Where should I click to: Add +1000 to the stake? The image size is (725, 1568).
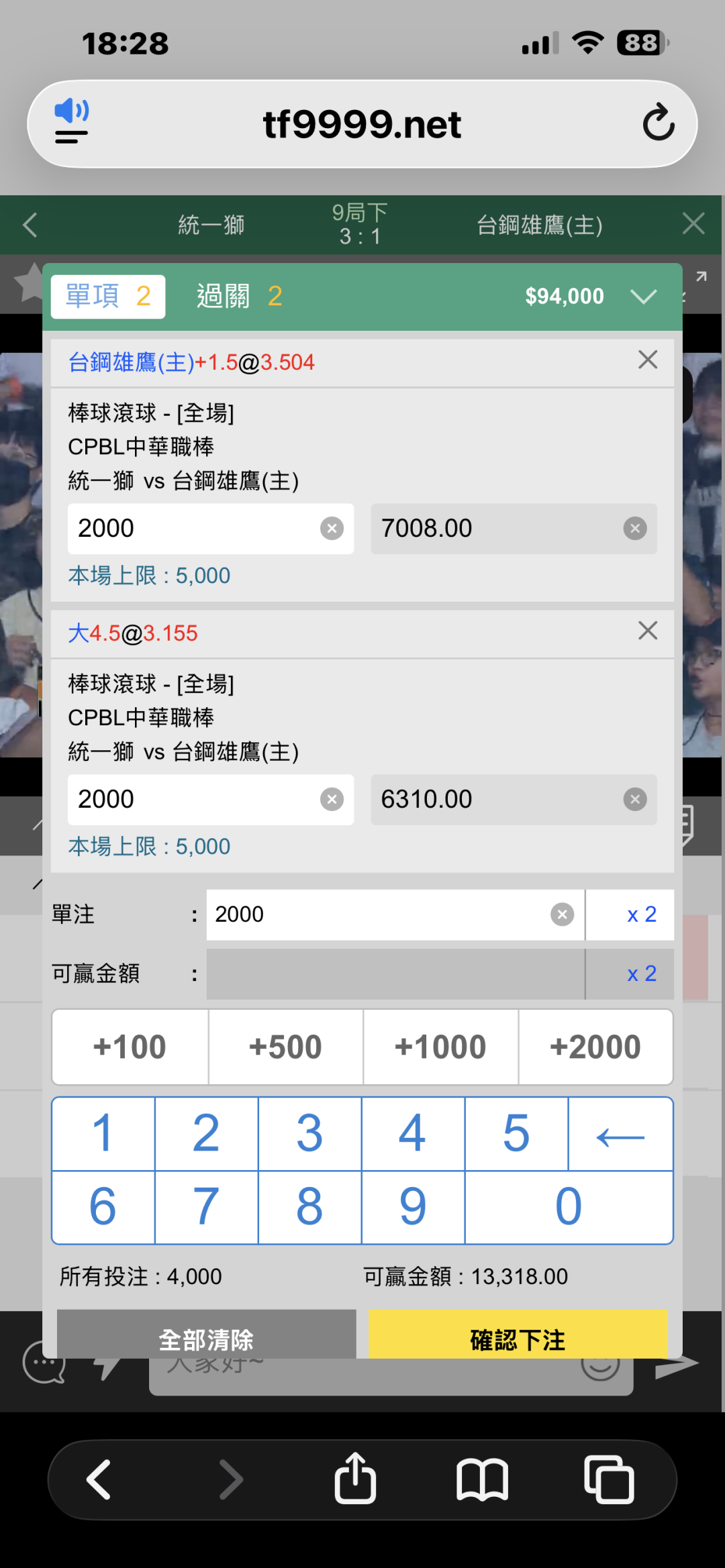click(440, 1047)
